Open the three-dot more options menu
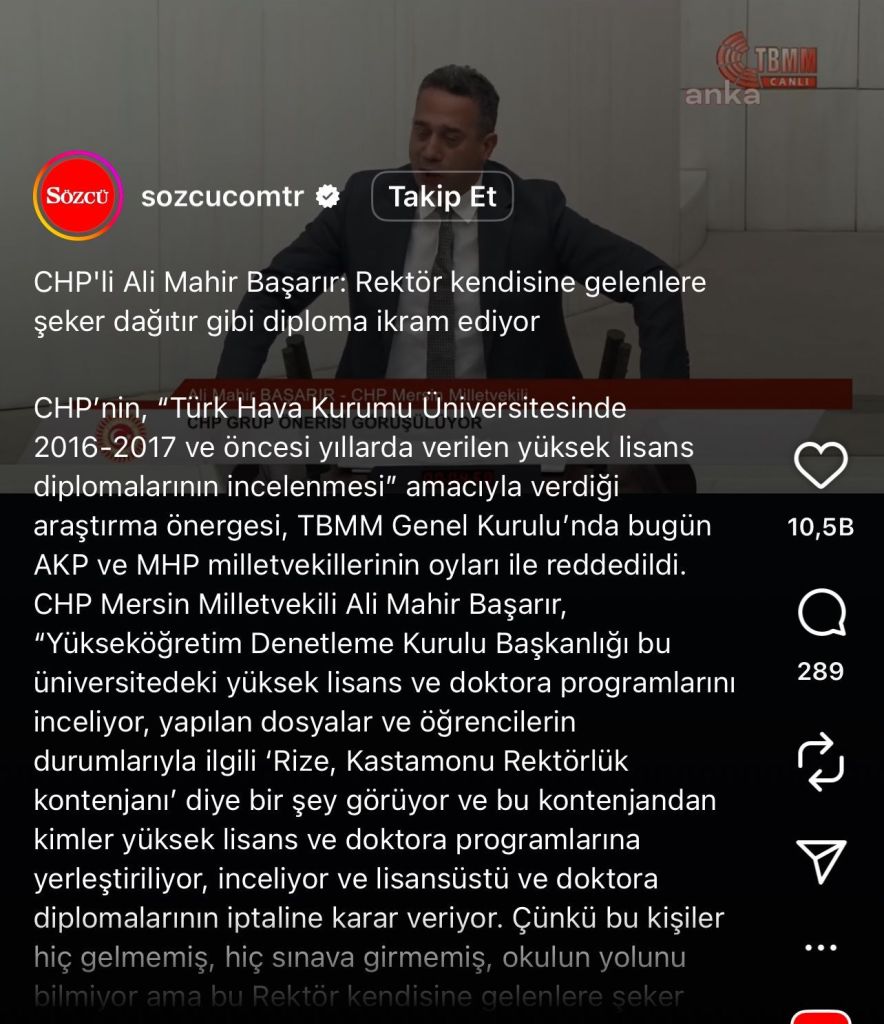This screenshot has height=1024, width=884. tap(820, 948)
